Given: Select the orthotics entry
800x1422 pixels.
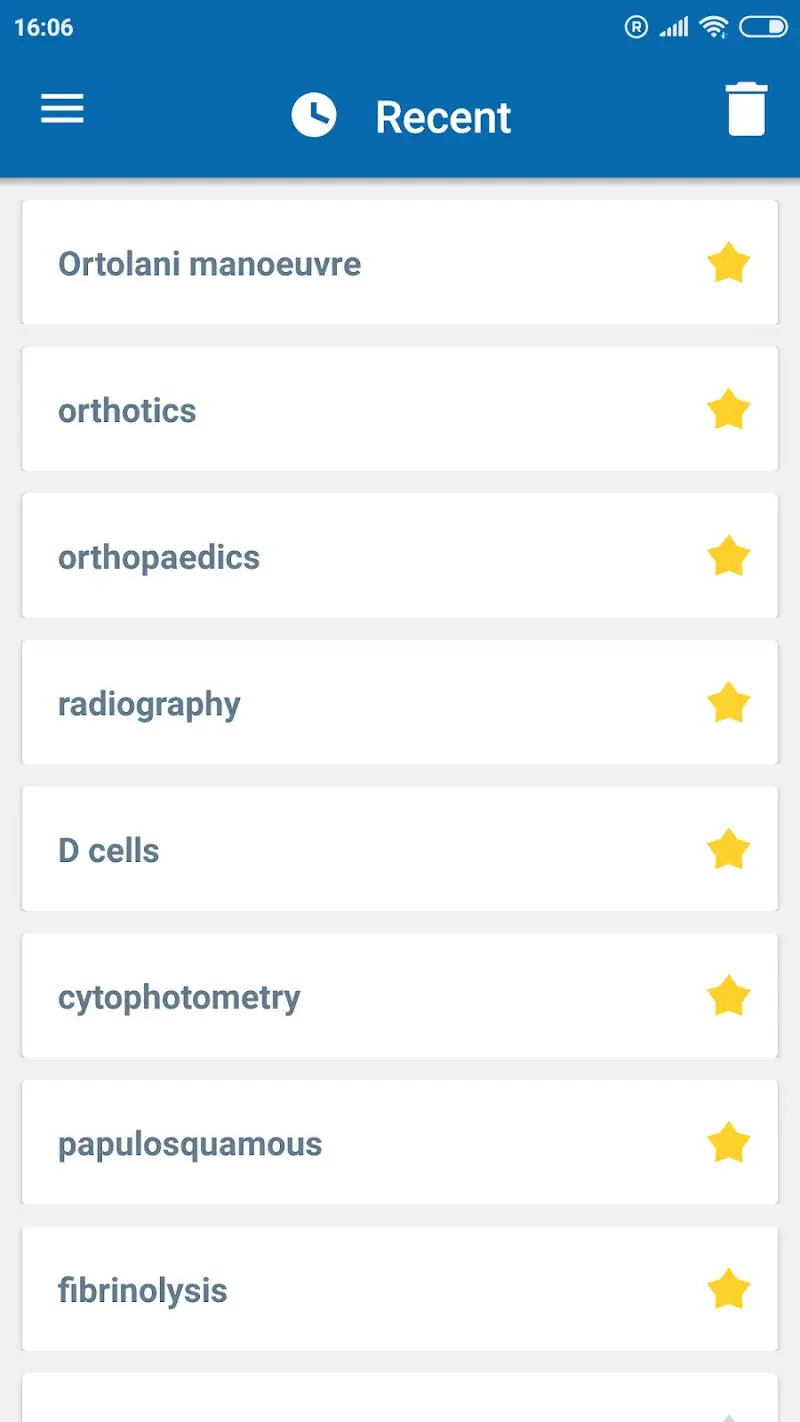Looking at the screenshot, I should [300, 409].
